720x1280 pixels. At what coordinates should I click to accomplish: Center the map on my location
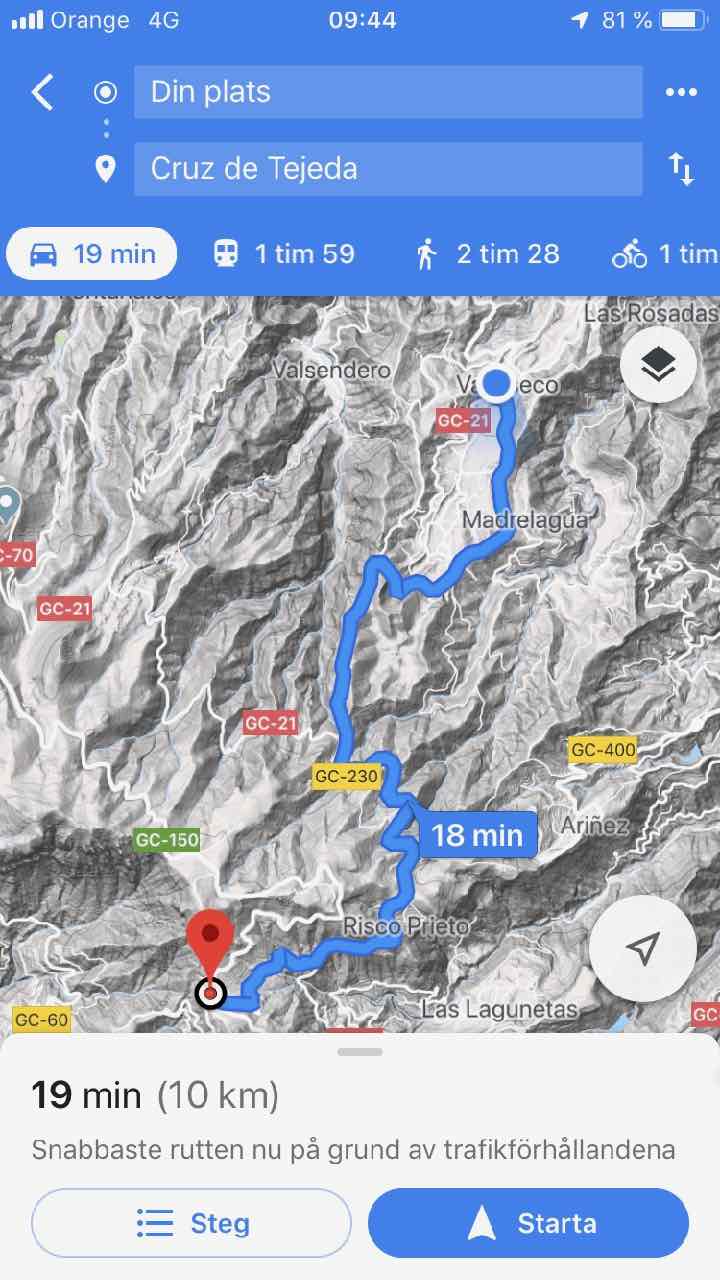point(643,948)
